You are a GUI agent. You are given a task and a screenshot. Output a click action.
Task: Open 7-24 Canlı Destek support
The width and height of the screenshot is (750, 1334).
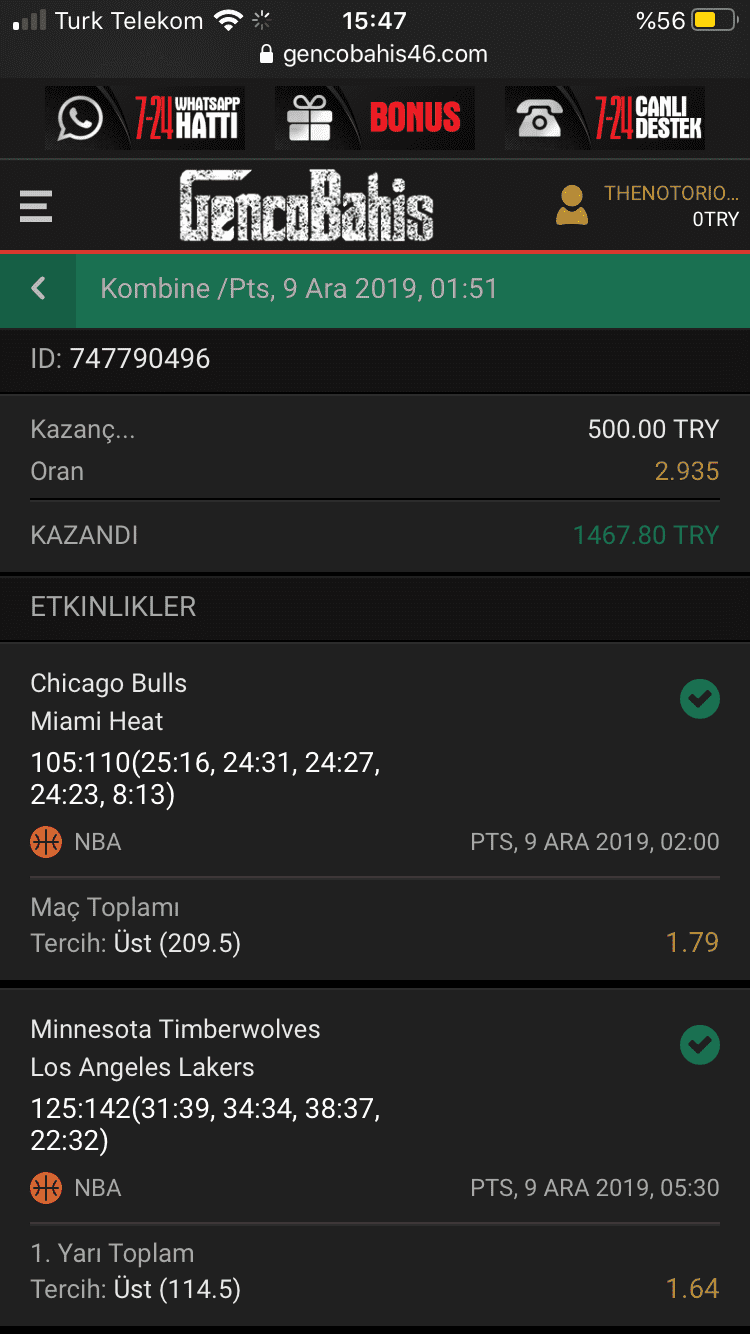pyautogui.click(x=605, y=118)
